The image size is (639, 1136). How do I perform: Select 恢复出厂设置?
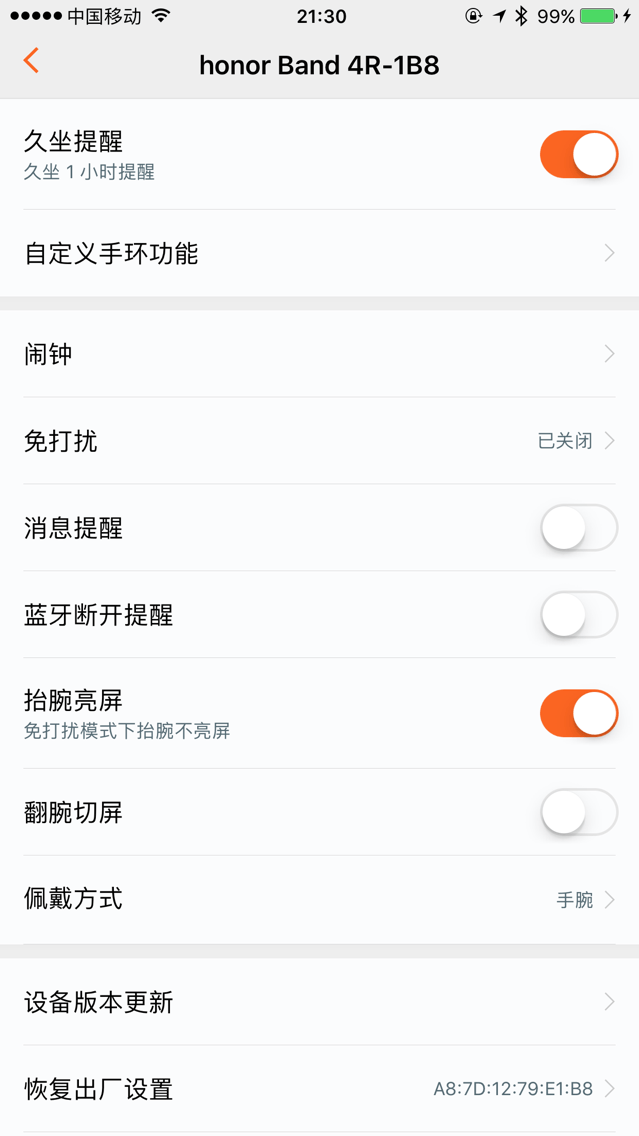click(320, 1089)
